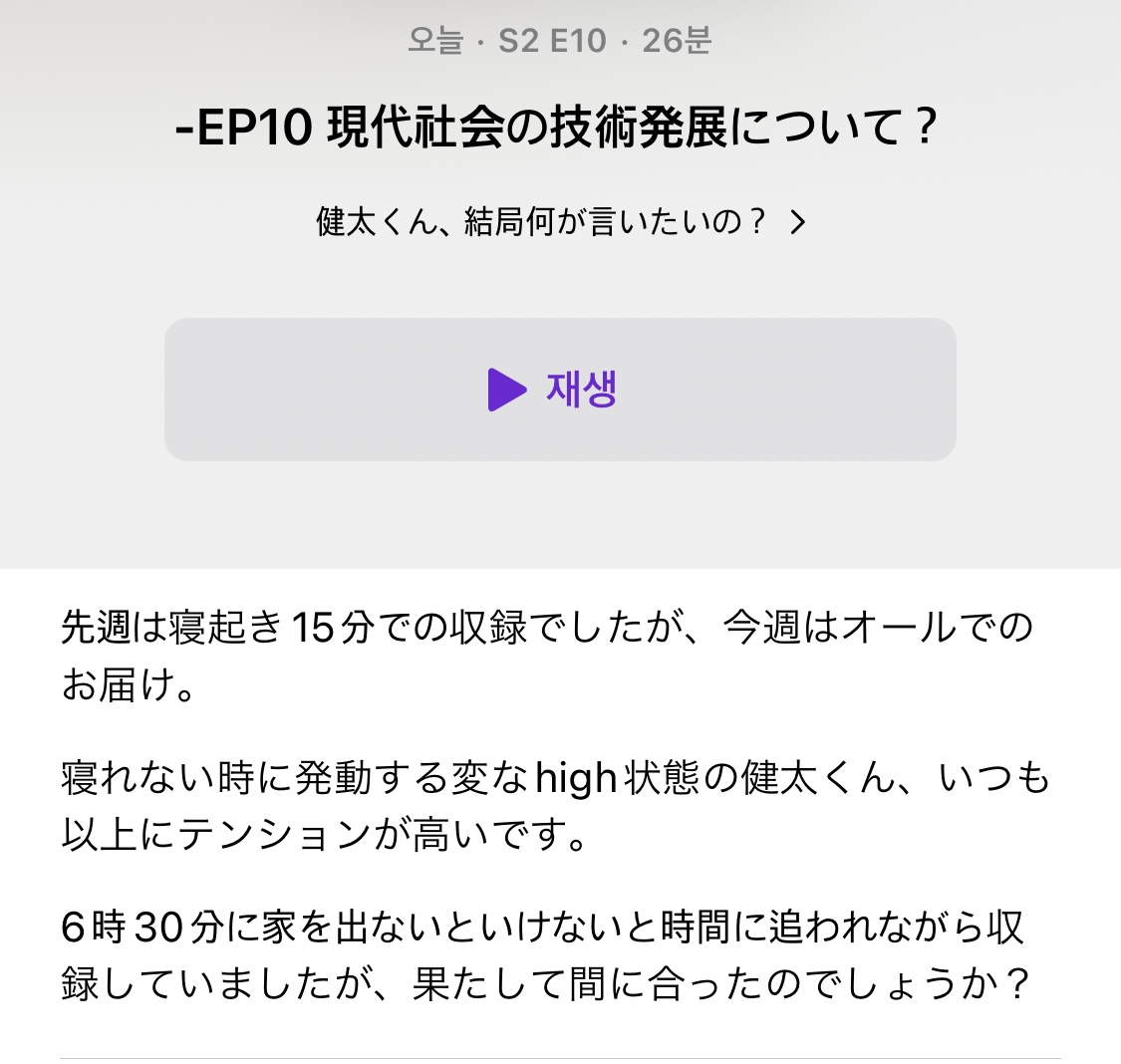Play episode with the 재생 button
The image size is (1121, 1064).
(x=559, y=390)
